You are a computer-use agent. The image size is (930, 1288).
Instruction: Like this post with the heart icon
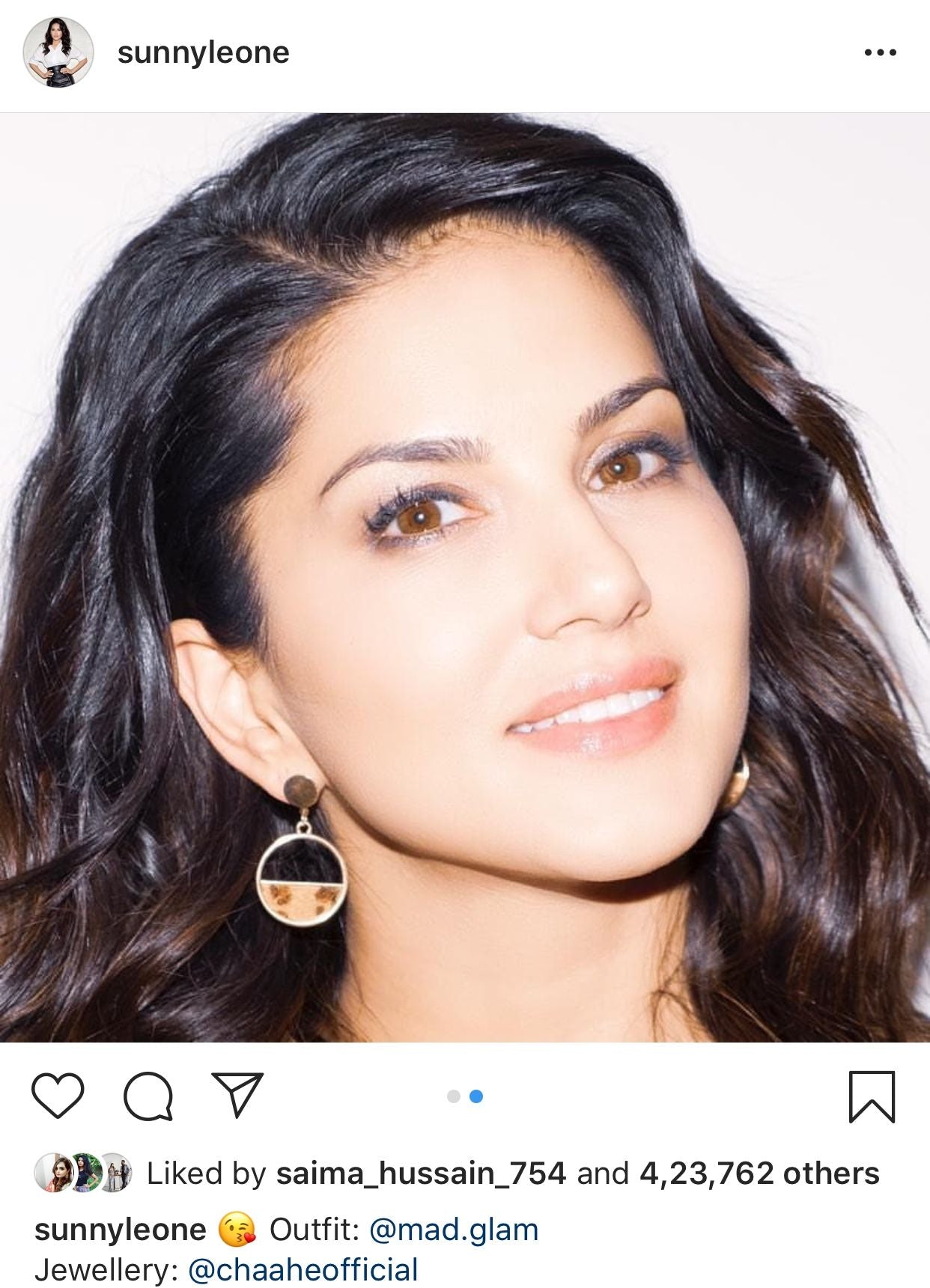(x=58, y=1096)
